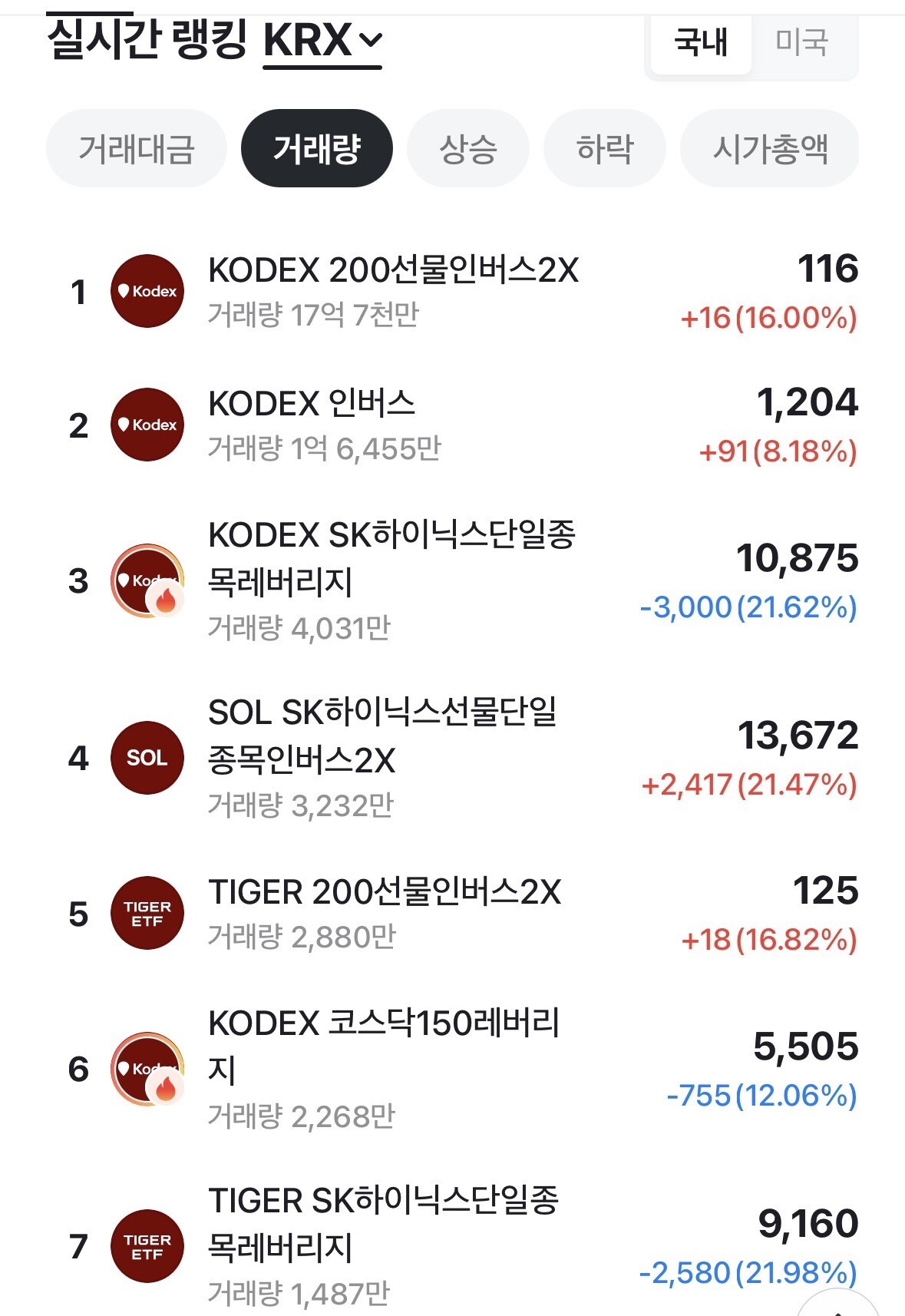
Task: Select the 국내 market tab
Action: click(x=701, y=42)
